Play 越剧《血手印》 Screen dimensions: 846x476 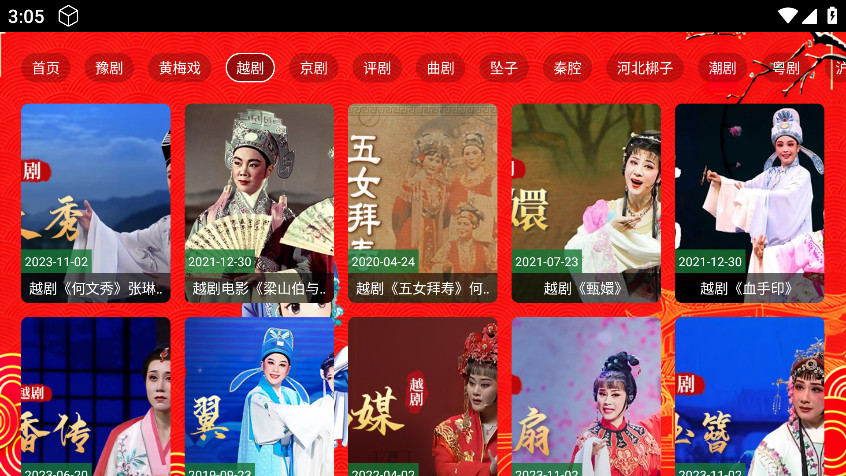point(749,203)
